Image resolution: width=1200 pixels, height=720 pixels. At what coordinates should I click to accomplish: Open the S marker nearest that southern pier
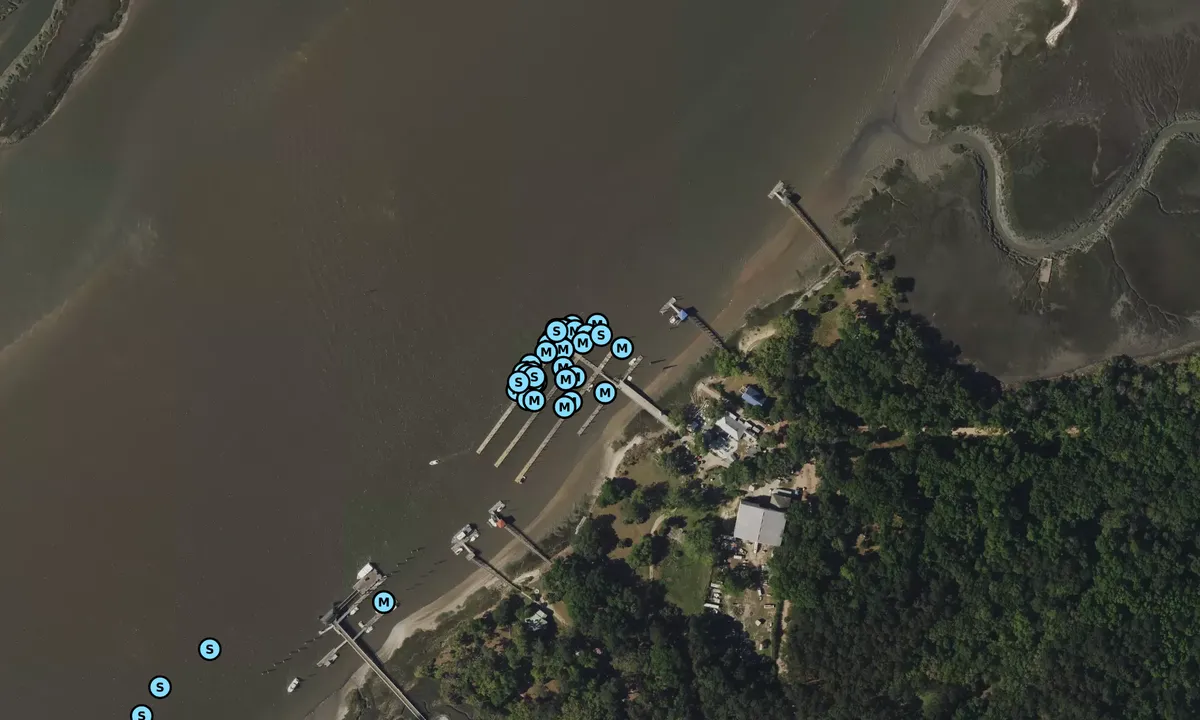209,649
